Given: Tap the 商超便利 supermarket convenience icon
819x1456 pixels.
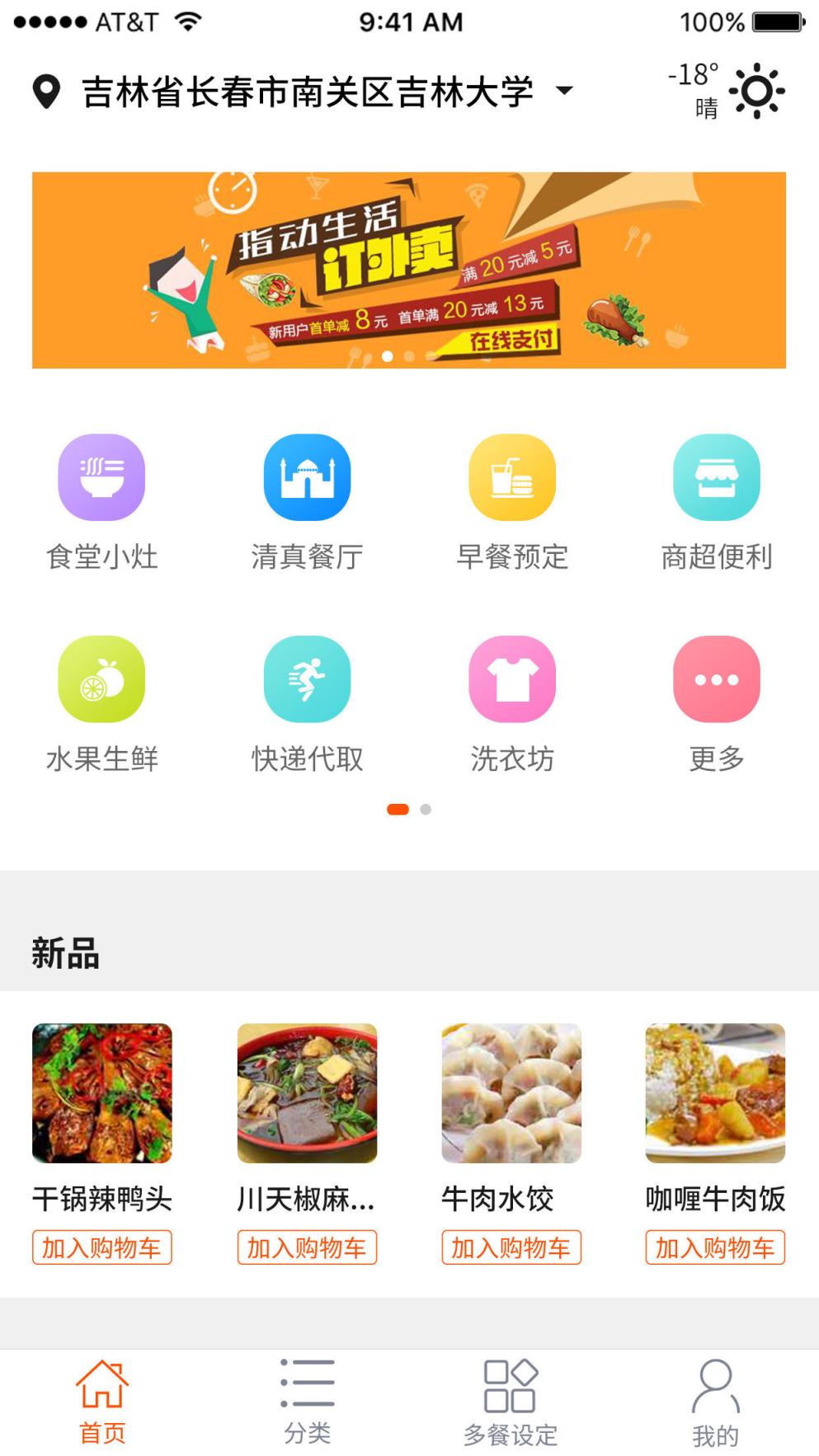Looking at the screenshot, I should point(716,477).
